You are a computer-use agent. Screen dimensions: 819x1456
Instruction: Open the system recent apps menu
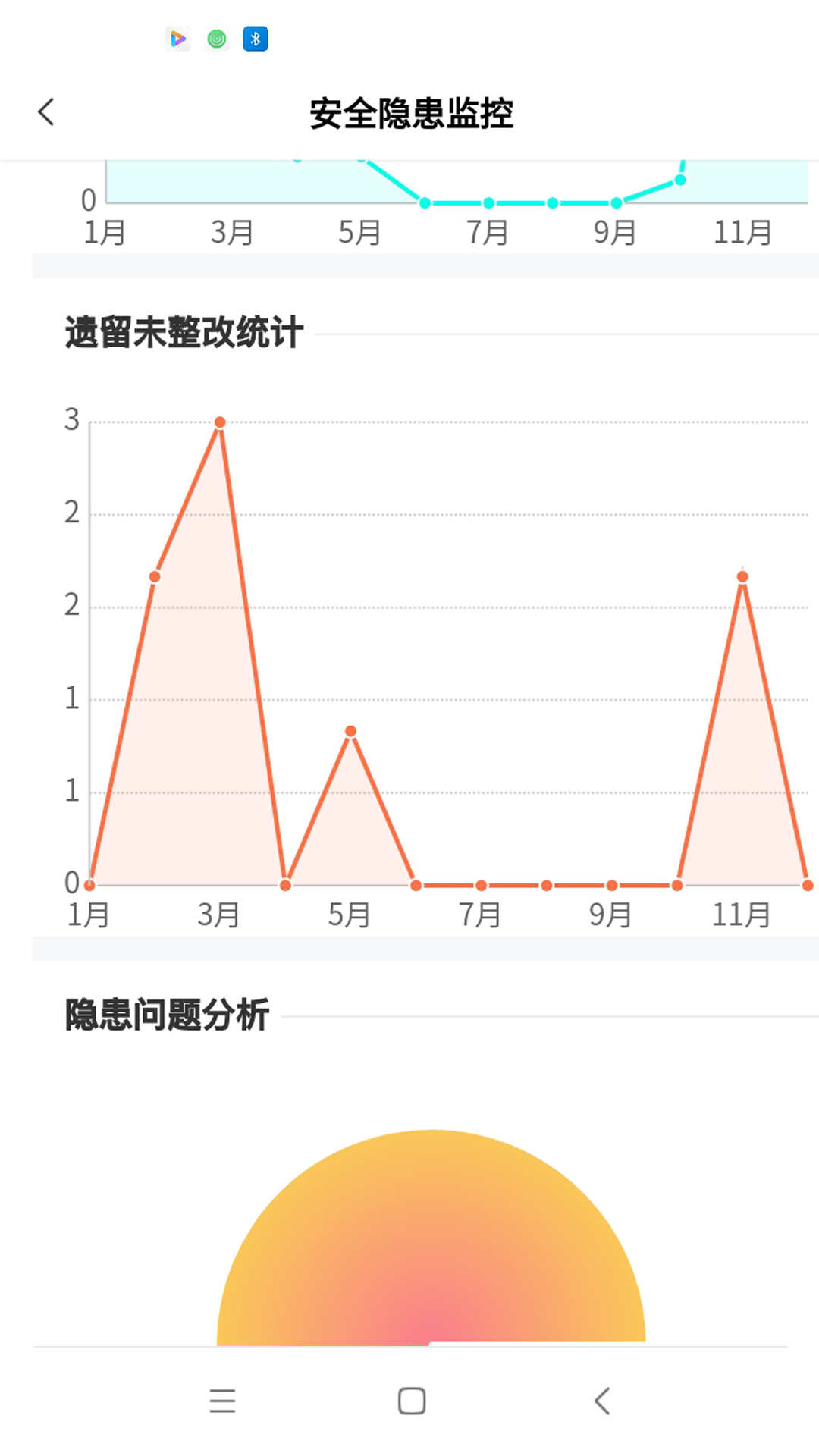tap(222, 1401)
